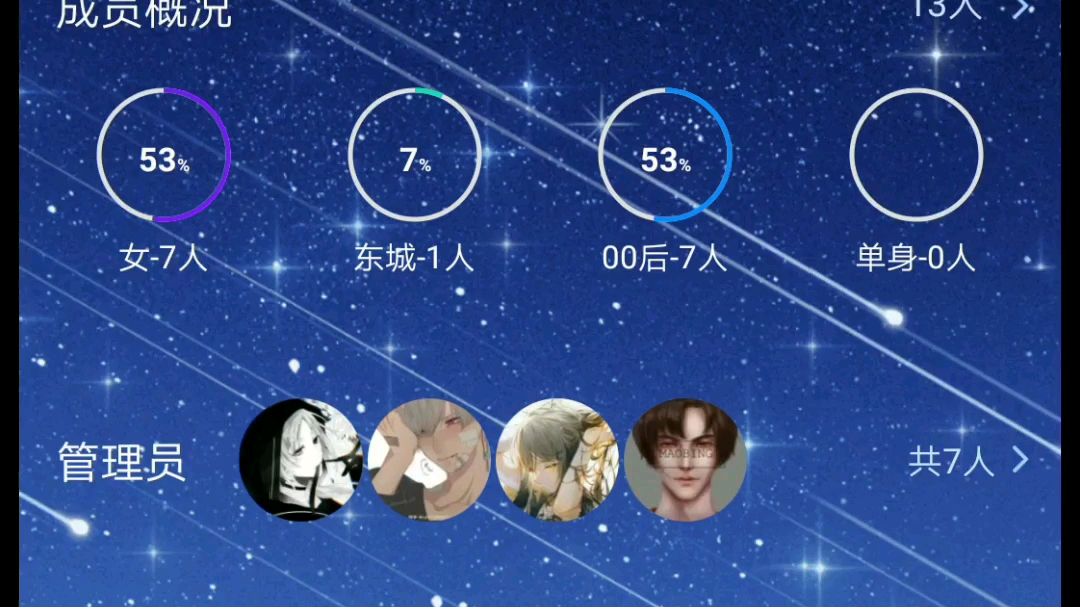The height and width of the screenshot is (607, 1080).
Task: Open the 管理员 list (共7人)
Action: (x=967, y=461)
